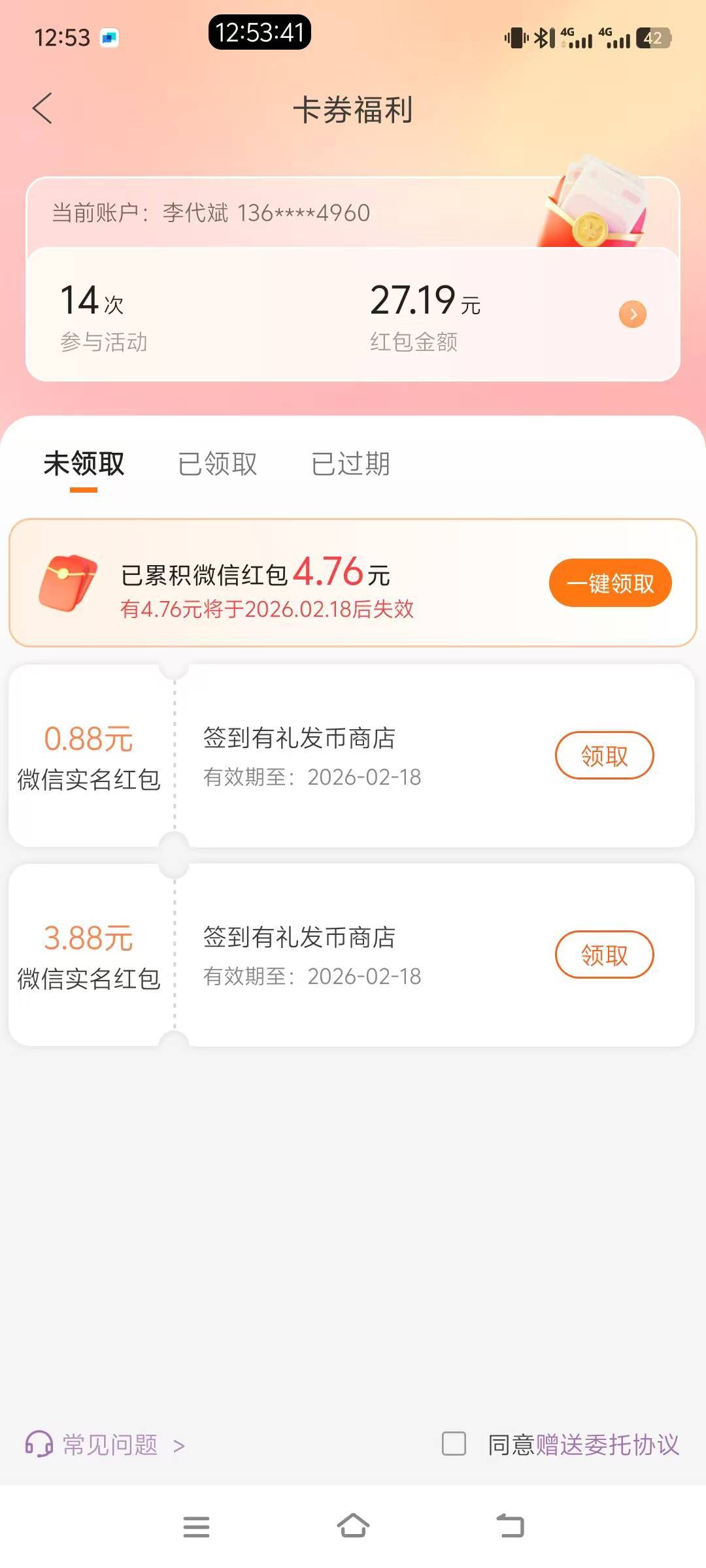Screen dimensions: 706x1568
Task: Switch to the 已领取 tab
Action: (x=218, y=464)
